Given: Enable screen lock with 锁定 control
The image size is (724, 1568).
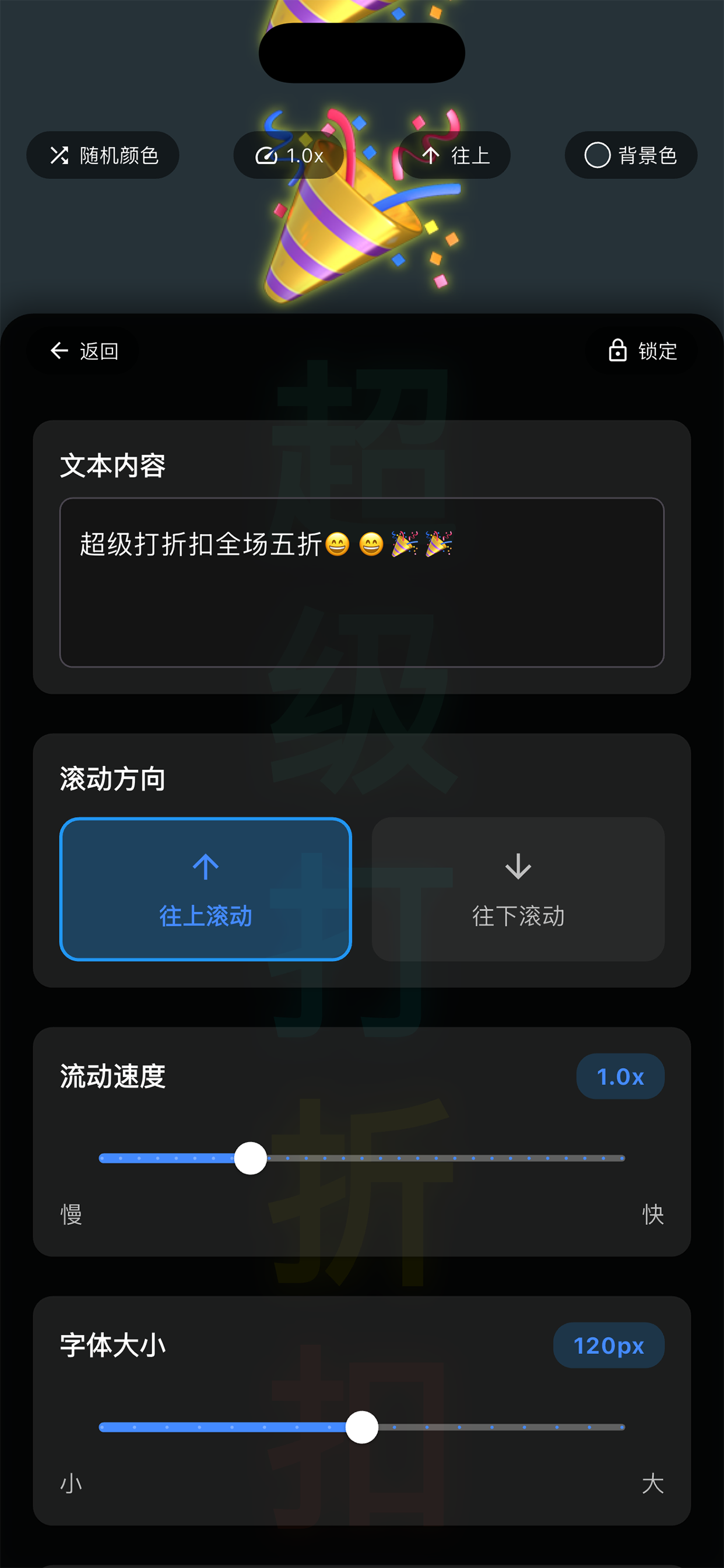Looking at the screenshot, I should pyautogui.click(x=642, y=350).
